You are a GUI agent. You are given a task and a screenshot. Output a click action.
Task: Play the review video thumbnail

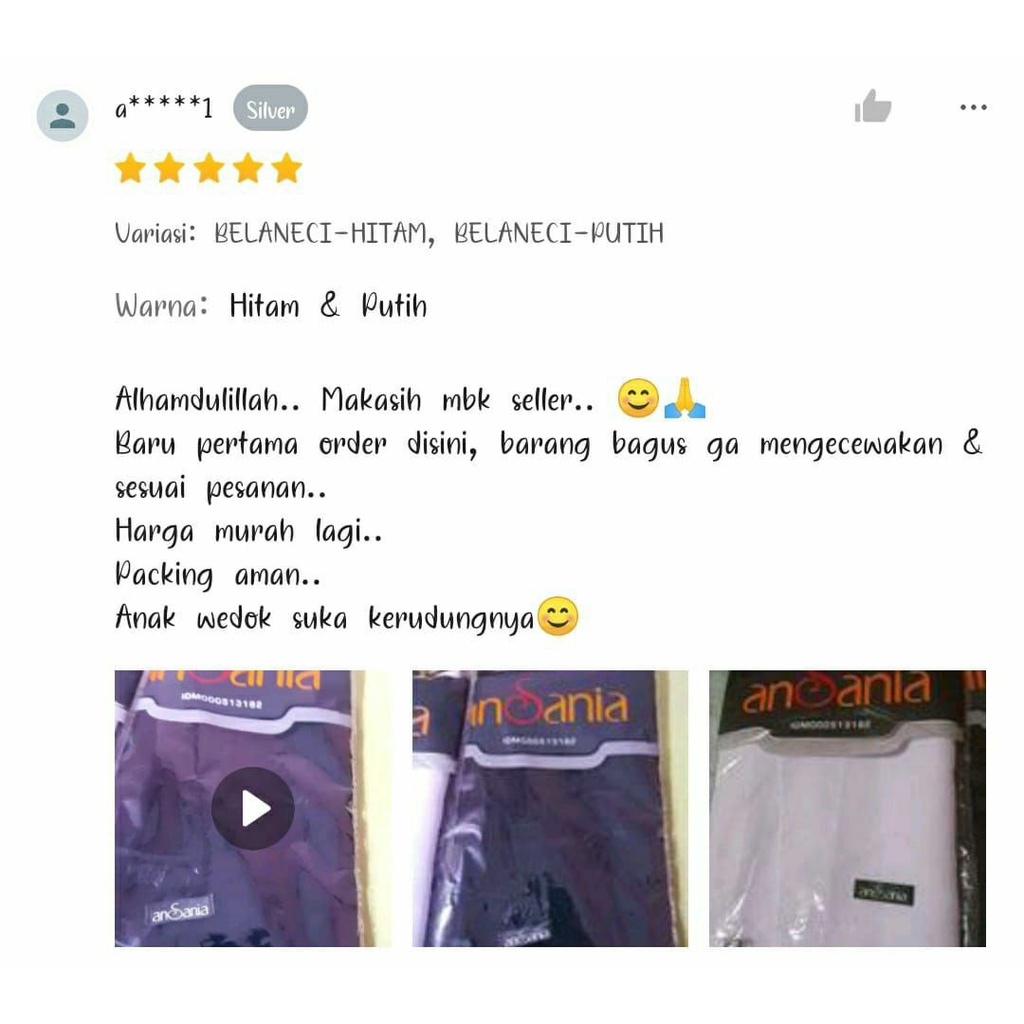(253, 808)
